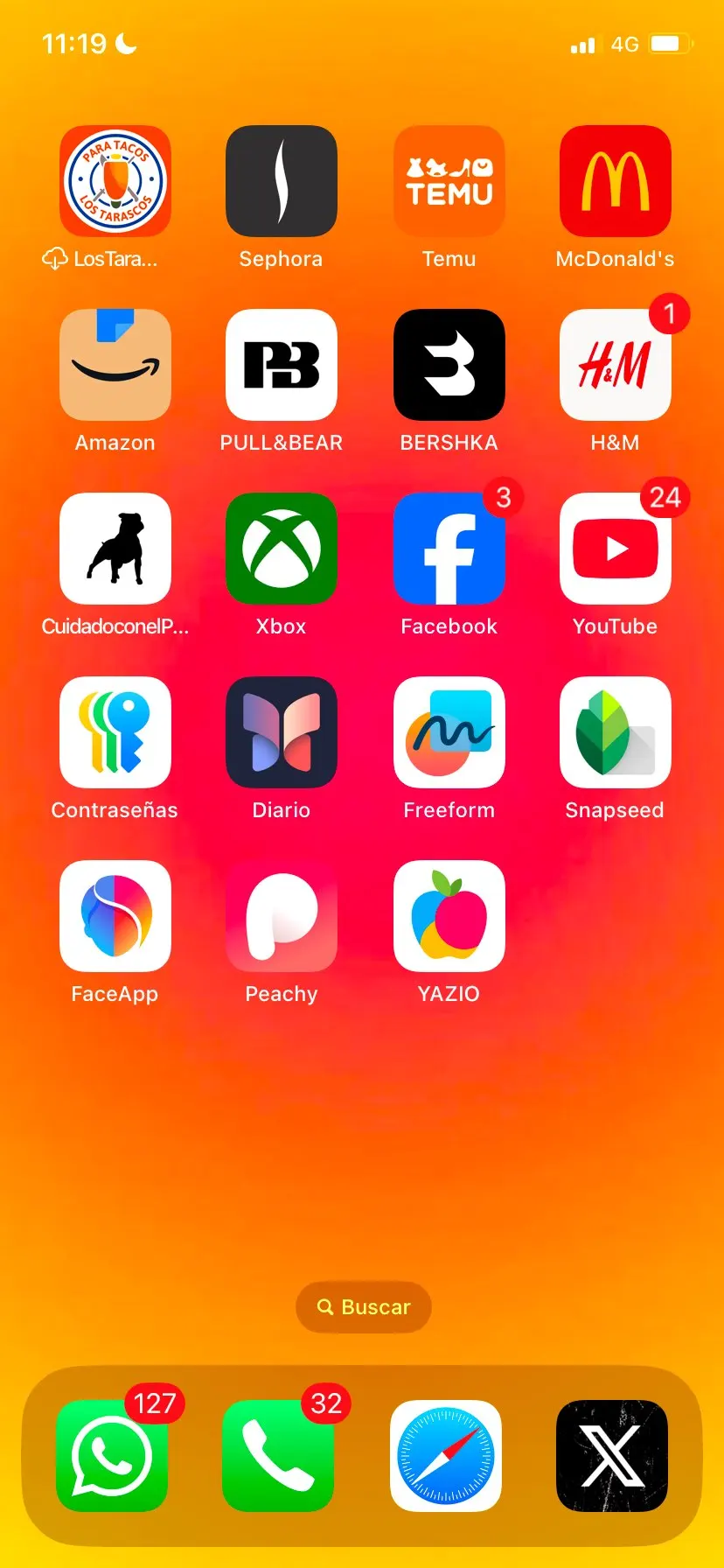Screen dimensions: 724x1568
Task: Launch the Diario journal app
Action: 282,732
